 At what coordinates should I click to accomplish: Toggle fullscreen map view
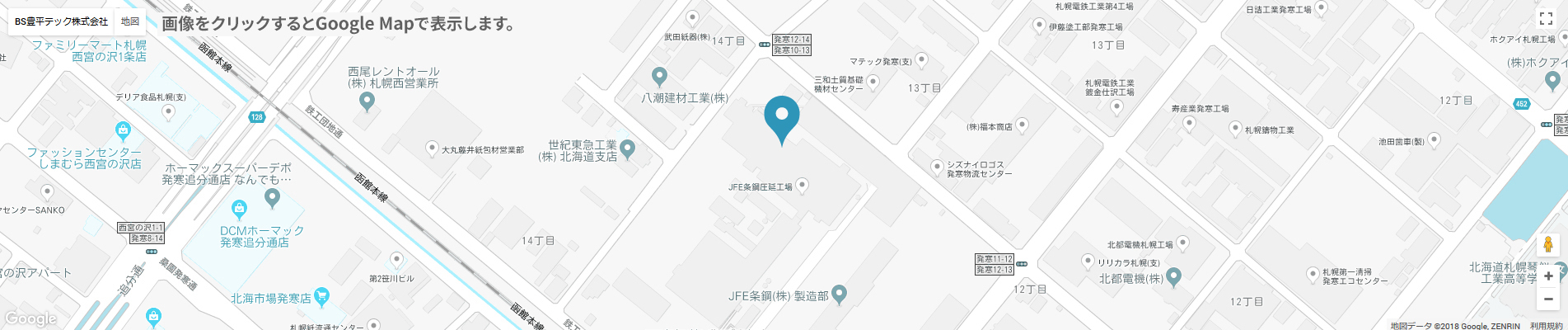(1547, 20)
